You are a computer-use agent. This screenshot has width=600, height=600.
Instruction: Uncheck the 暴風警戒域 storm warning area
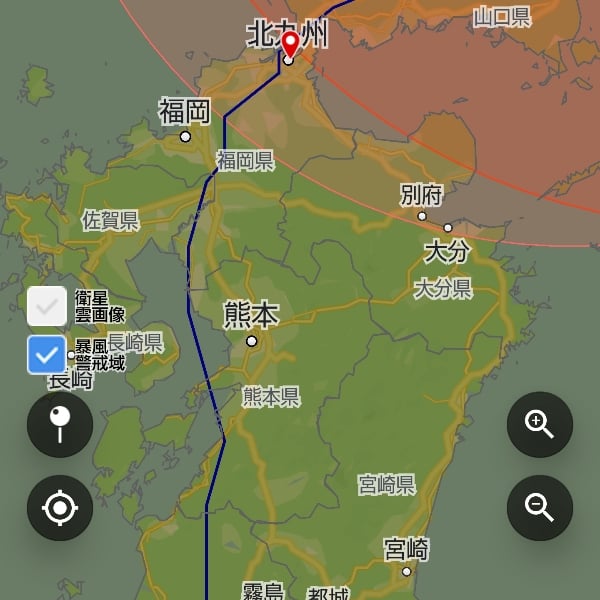pos(46,354)
